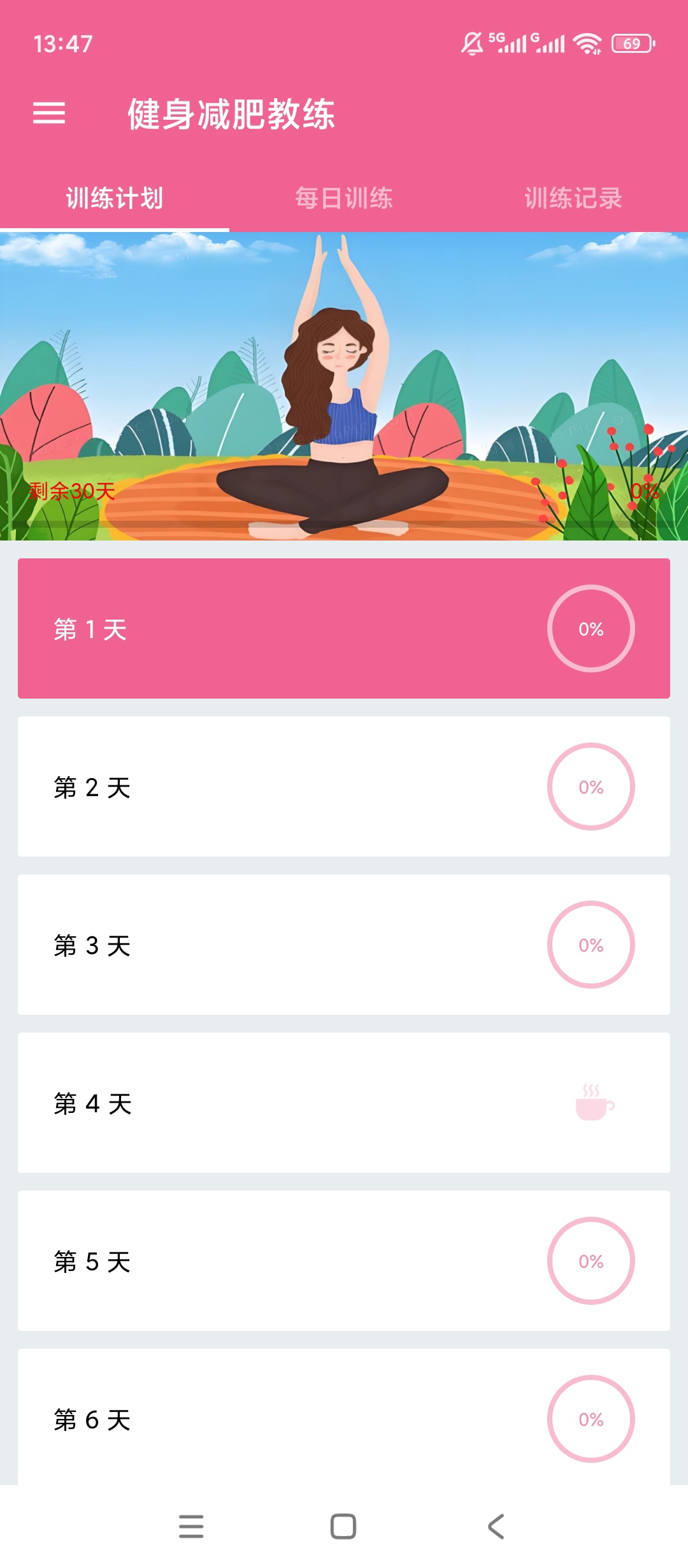Open the 第 4 天 rest day card

click(344, 1103)
